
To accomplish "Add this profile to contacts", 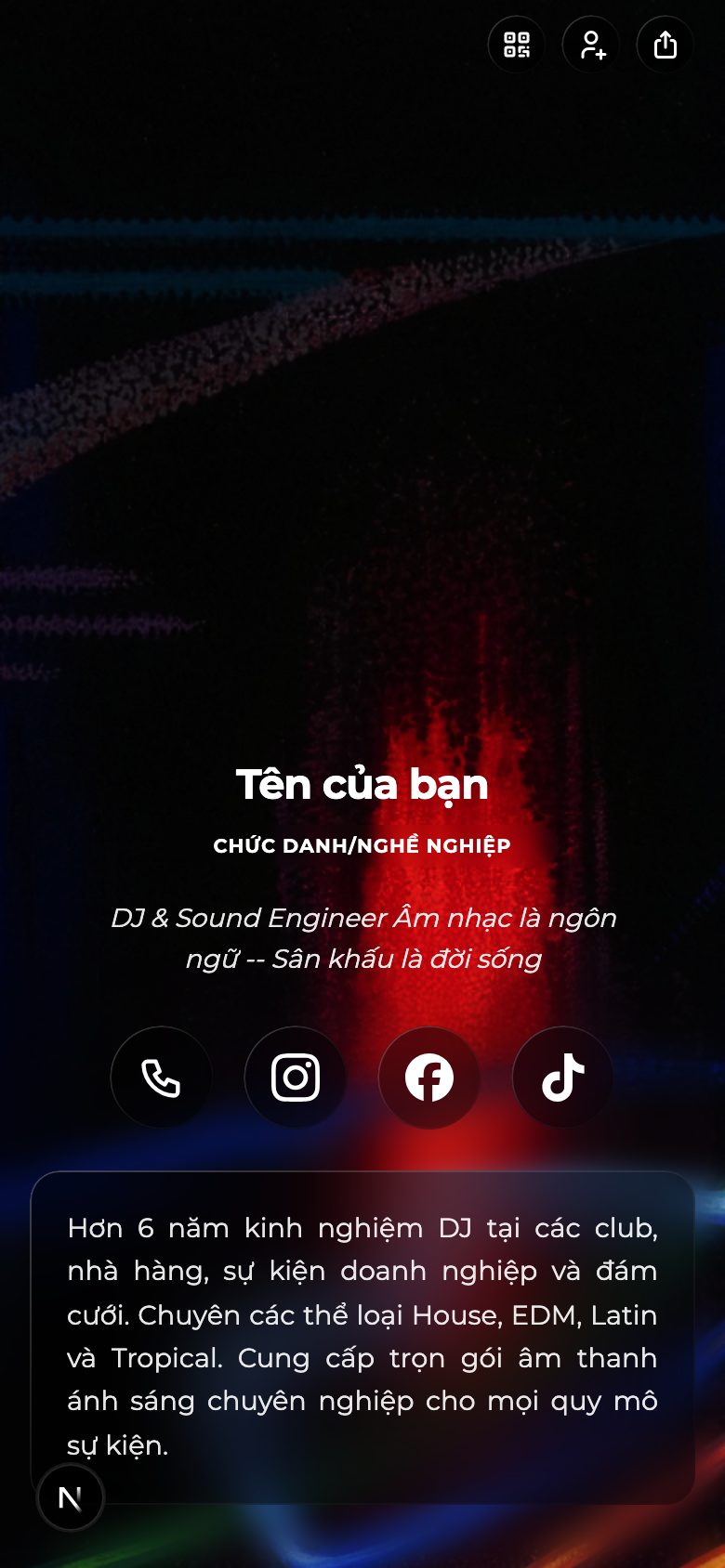I will 591,45.
